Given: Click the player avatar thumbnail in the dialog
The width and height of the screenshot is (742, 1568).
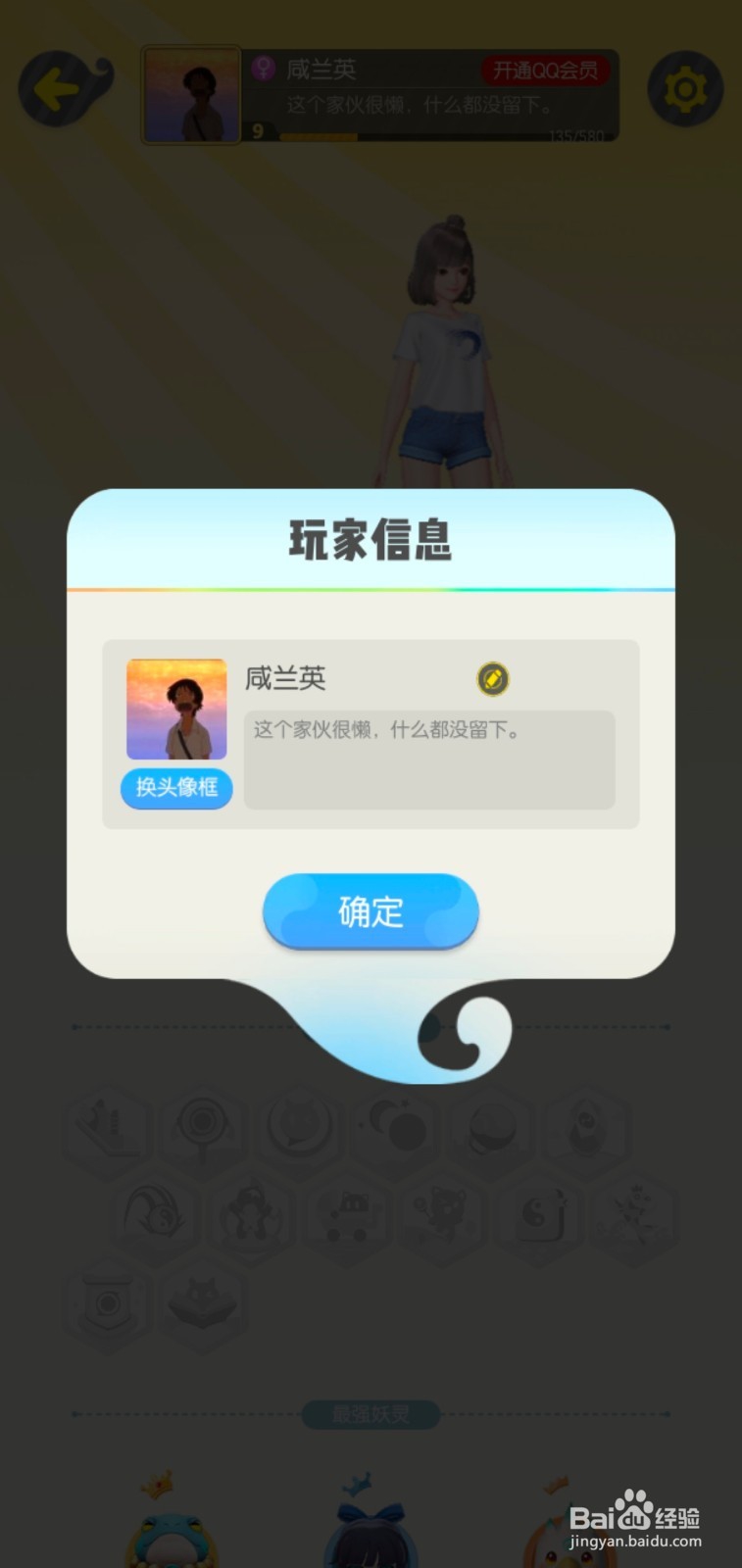Looking at the screenshot, I should click(x=176, y=709).
